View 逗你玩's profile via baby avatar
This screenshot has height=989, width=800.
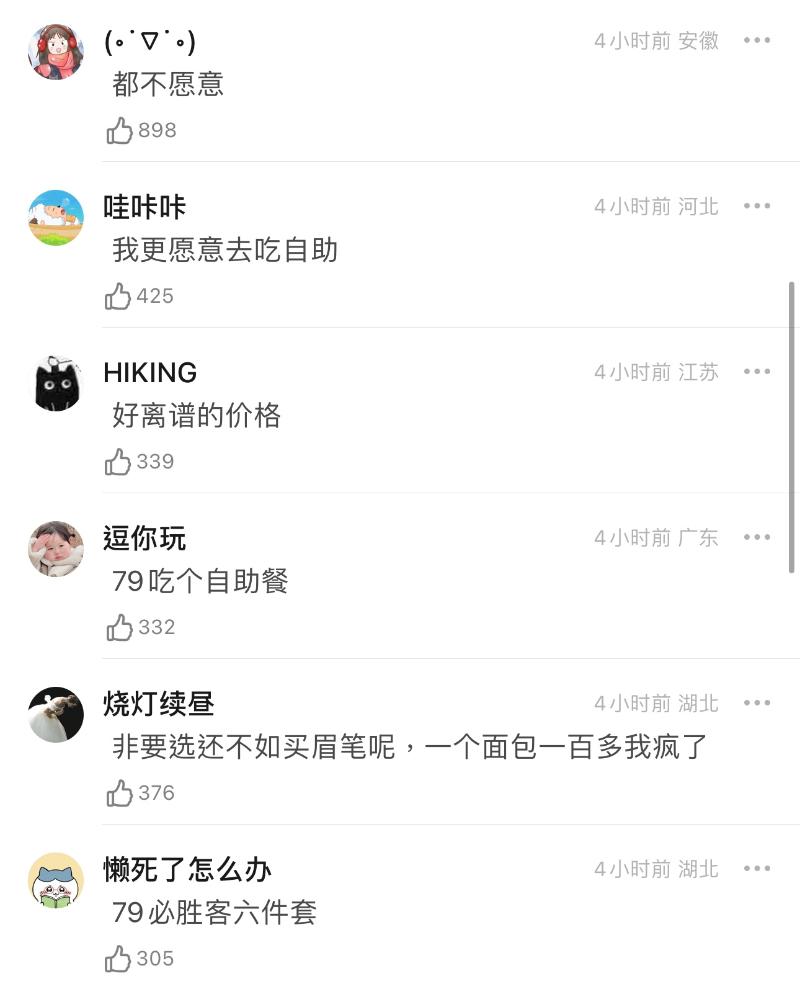[x=56, y=549]
